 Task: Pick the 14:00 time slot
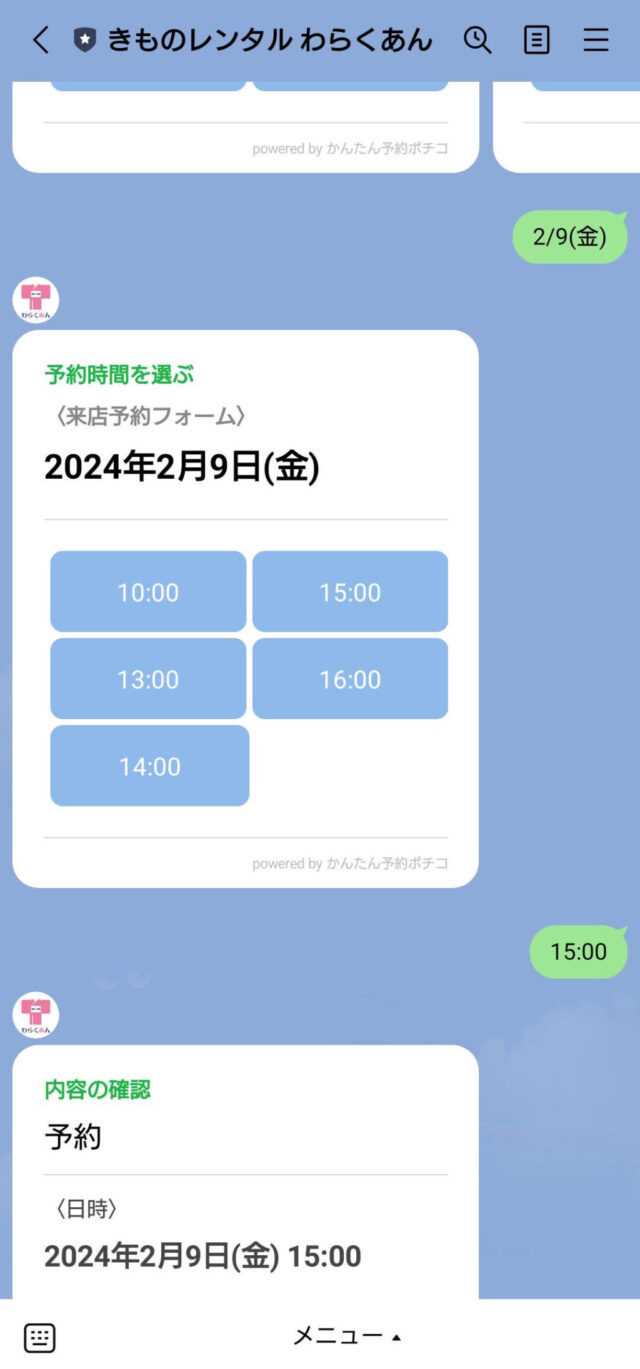149,767
